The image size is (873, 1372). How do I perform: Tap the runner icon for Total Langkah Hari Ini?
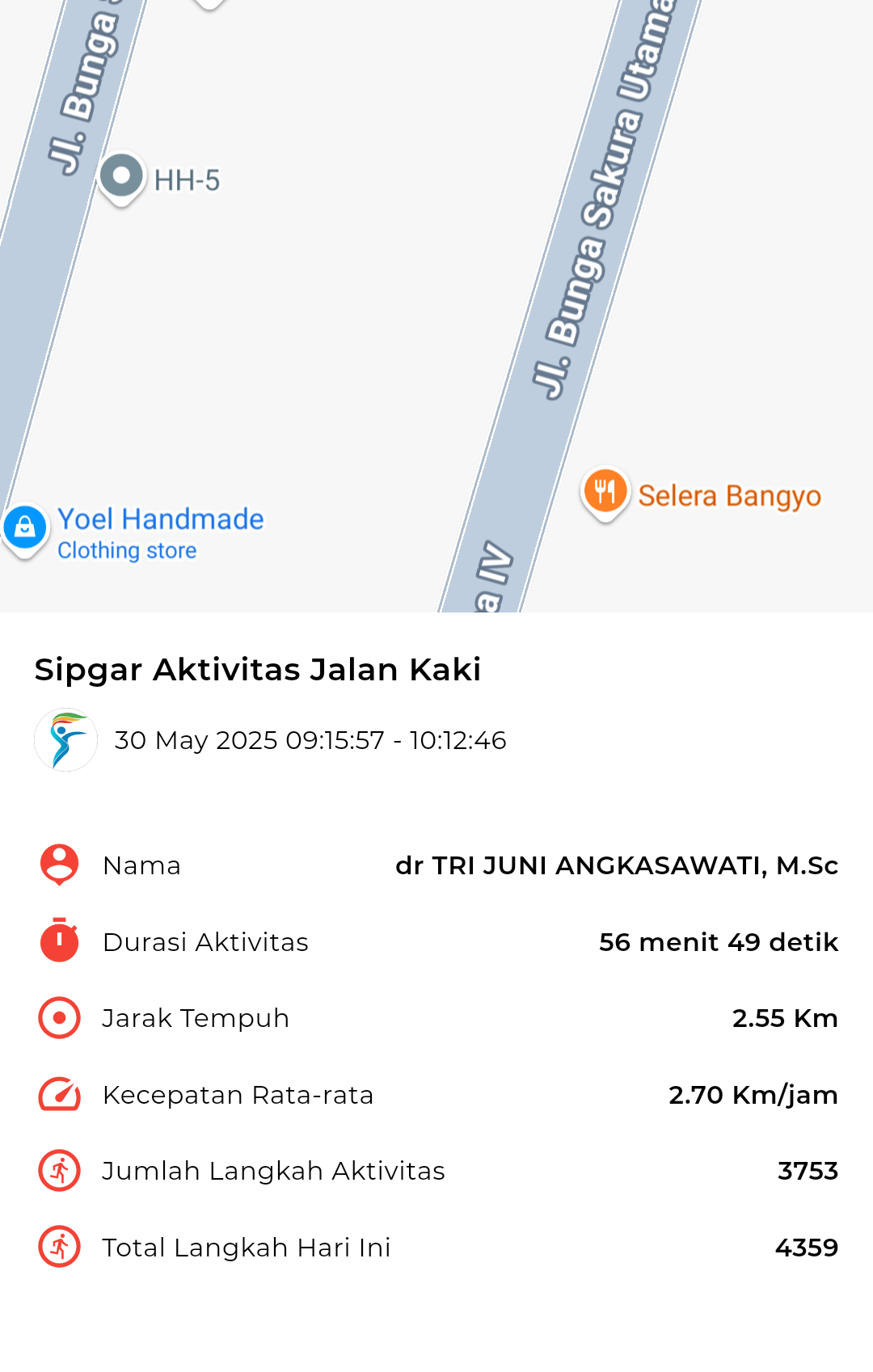coord(57,1246)
